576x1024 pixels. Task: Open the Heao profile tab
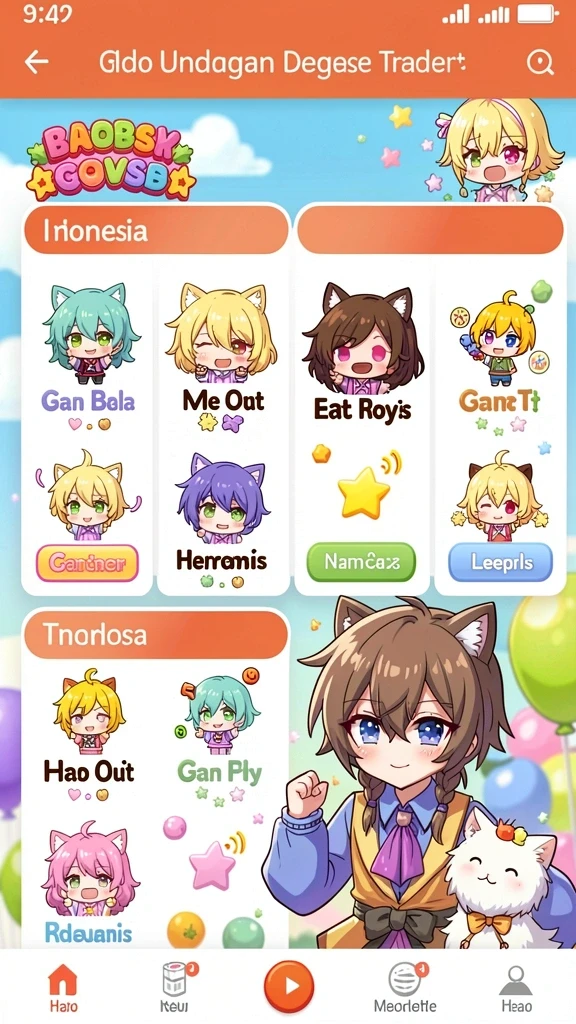pyautogui.click(x=516, y=987)
